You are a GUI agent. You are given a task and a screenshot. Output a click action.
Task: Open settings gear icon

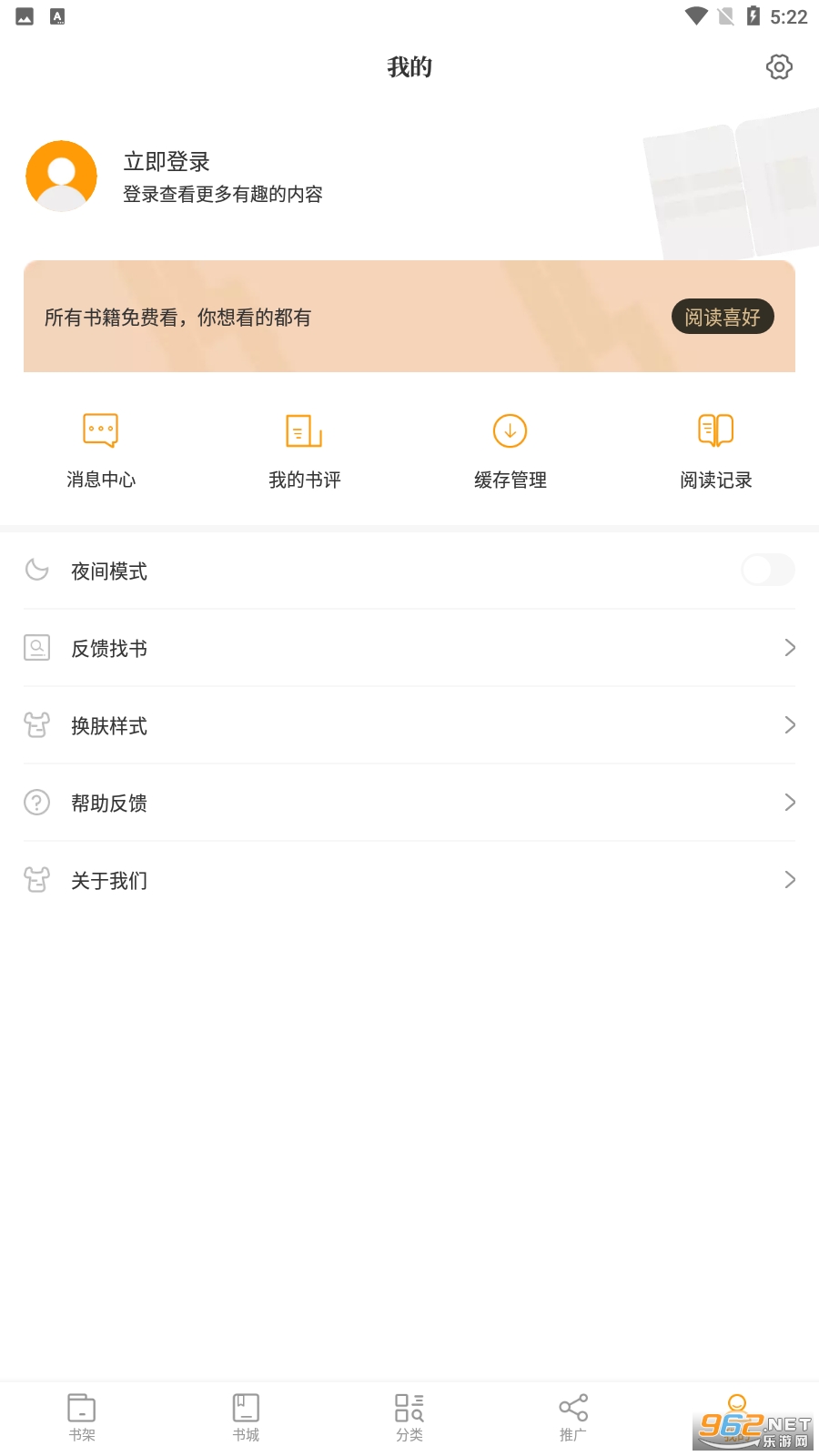(x=779, y=66)
